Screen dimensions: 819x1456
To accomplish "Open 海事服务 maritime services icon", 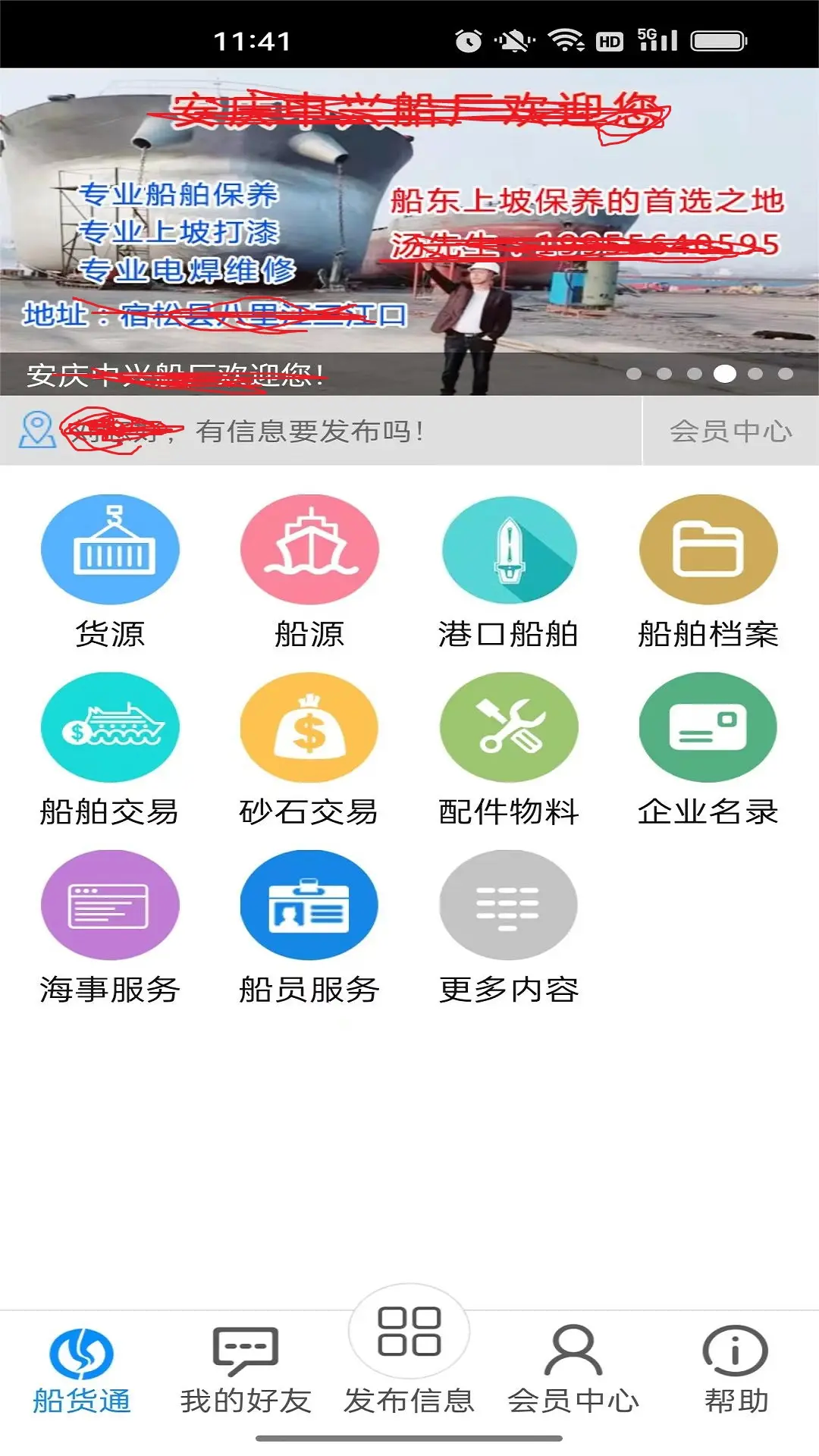I will 111,904.
